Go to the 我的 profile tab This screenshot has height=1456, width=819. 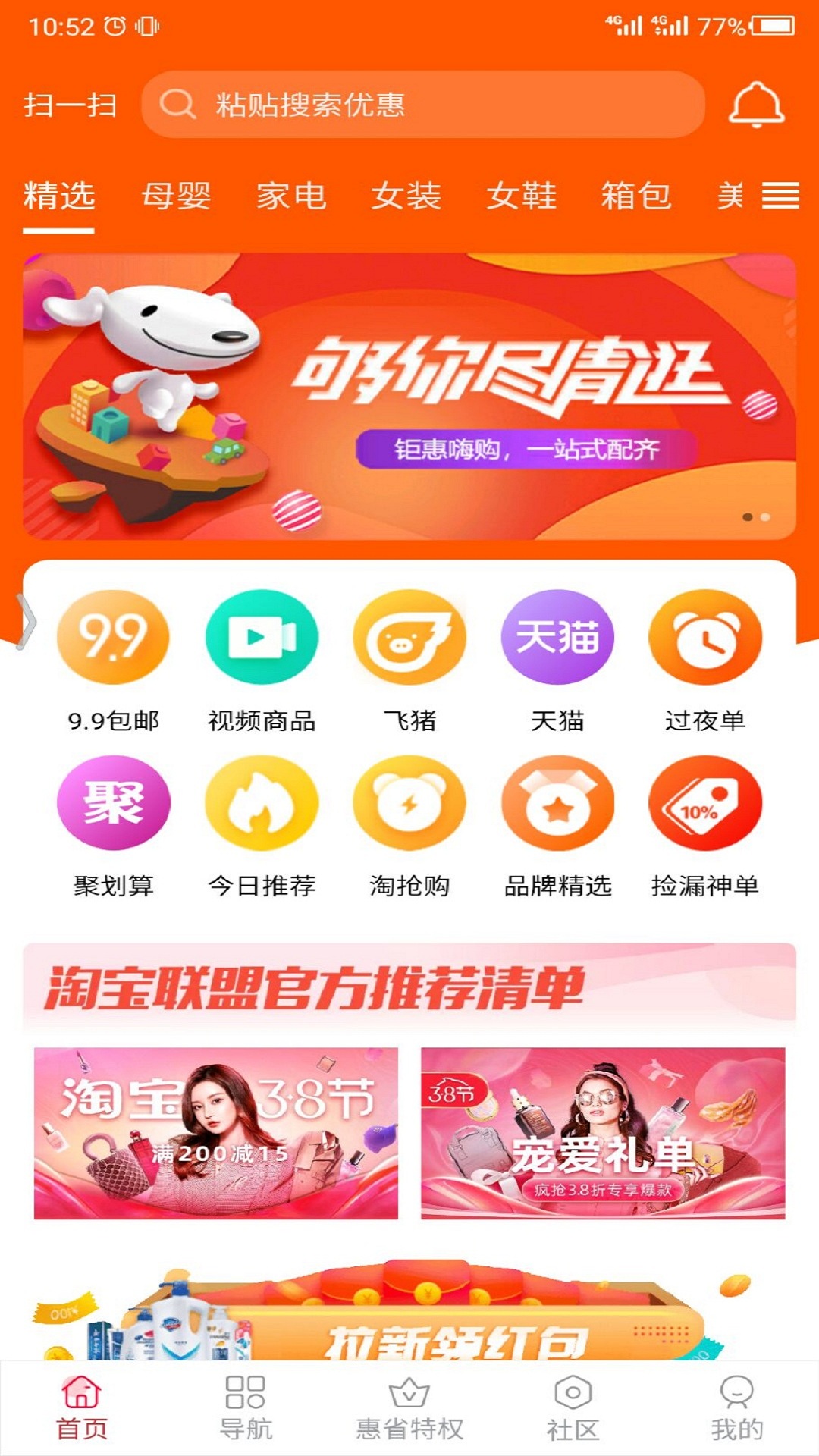pyautogui.click(x=736, y=1407)
